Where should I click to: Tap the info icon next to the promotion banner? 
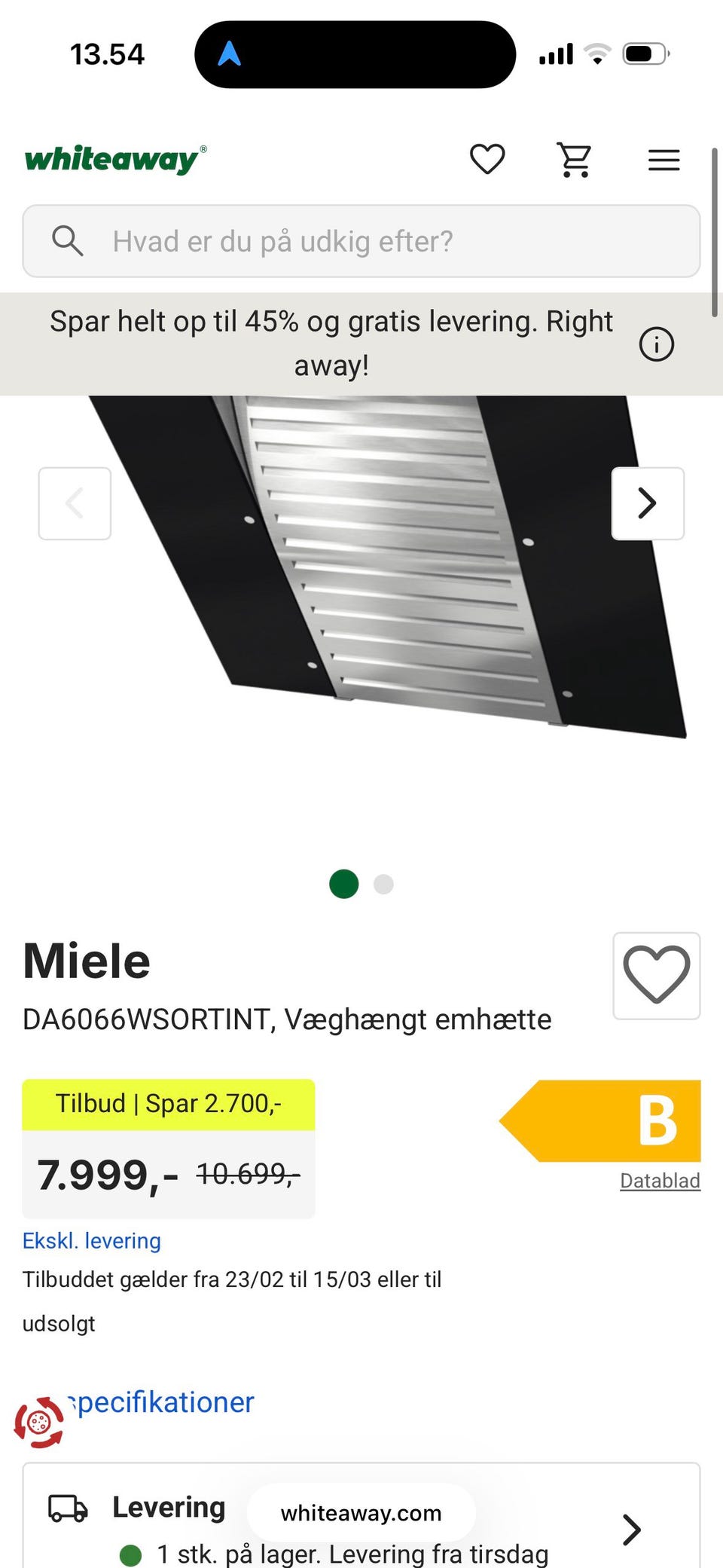[x=657, y=344]
